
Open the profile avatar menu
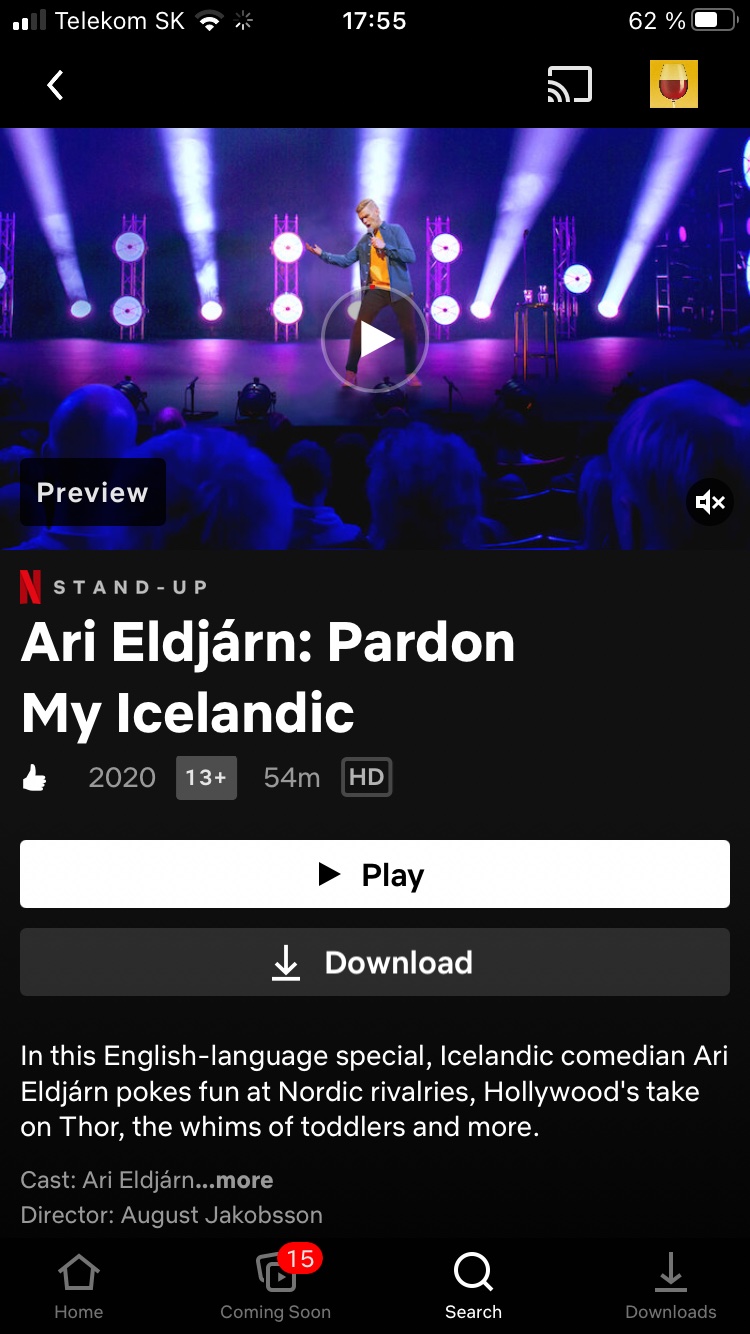[673, 84]
